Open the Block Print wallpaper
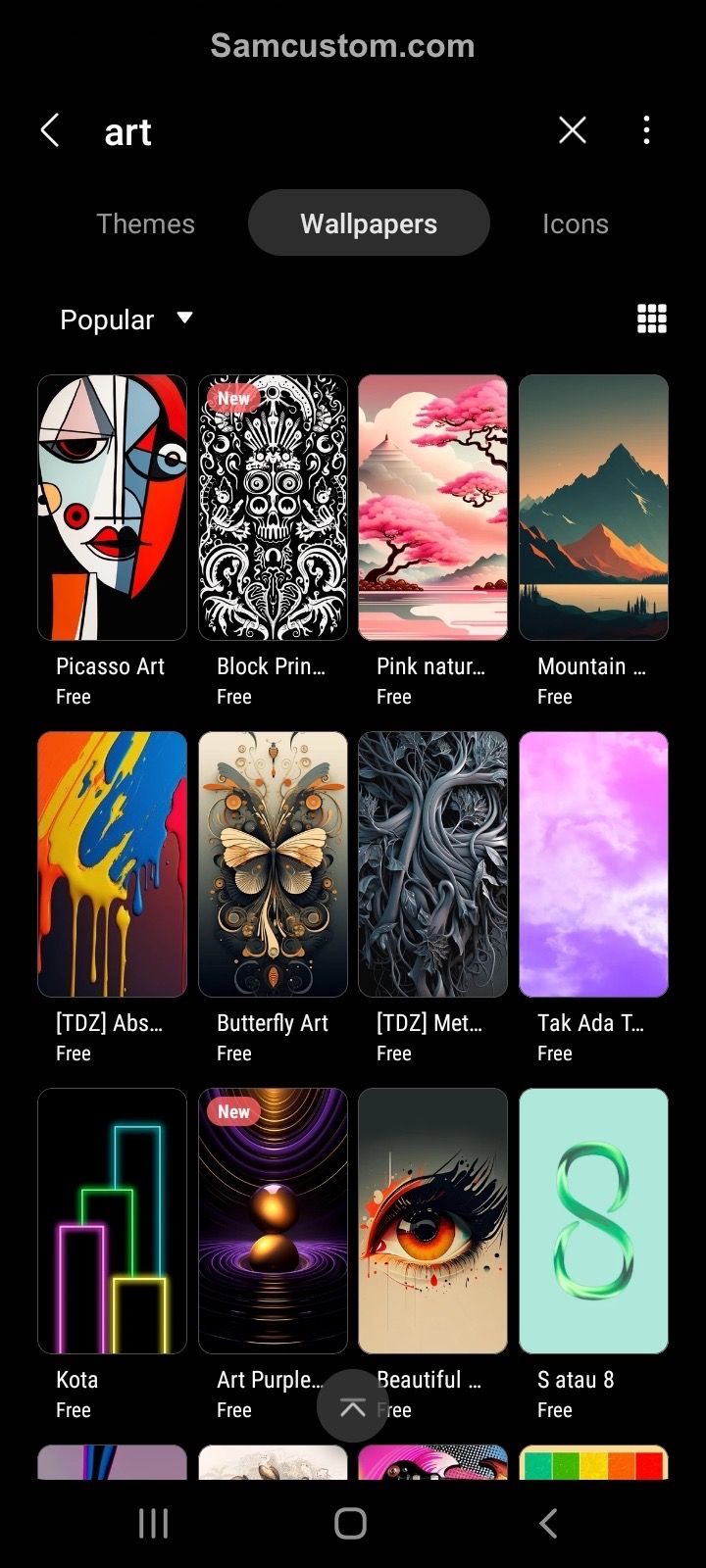The image size is (706, 1568). (273, 508)
